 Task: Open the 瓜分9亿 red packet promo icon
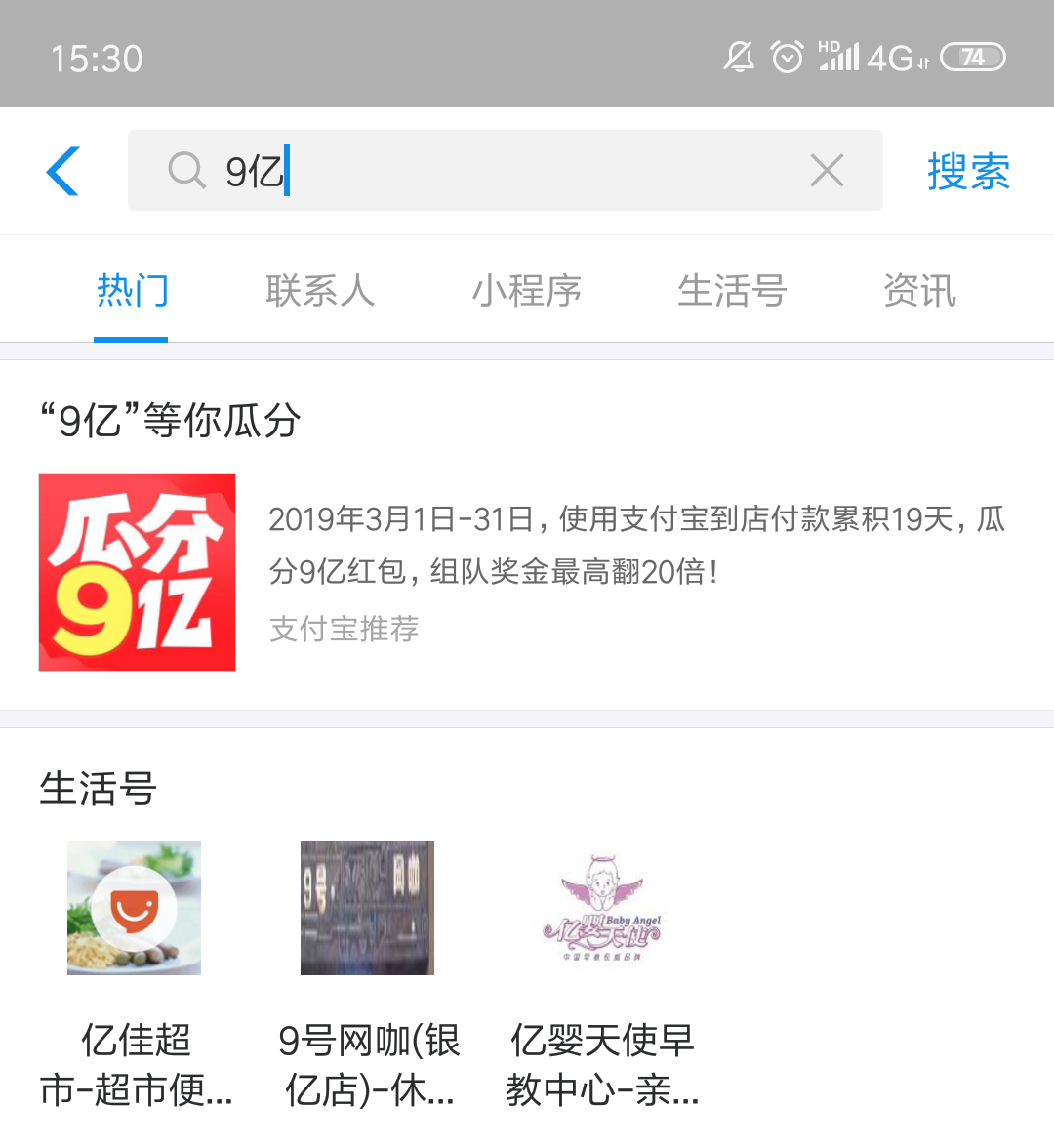(137, 572)
